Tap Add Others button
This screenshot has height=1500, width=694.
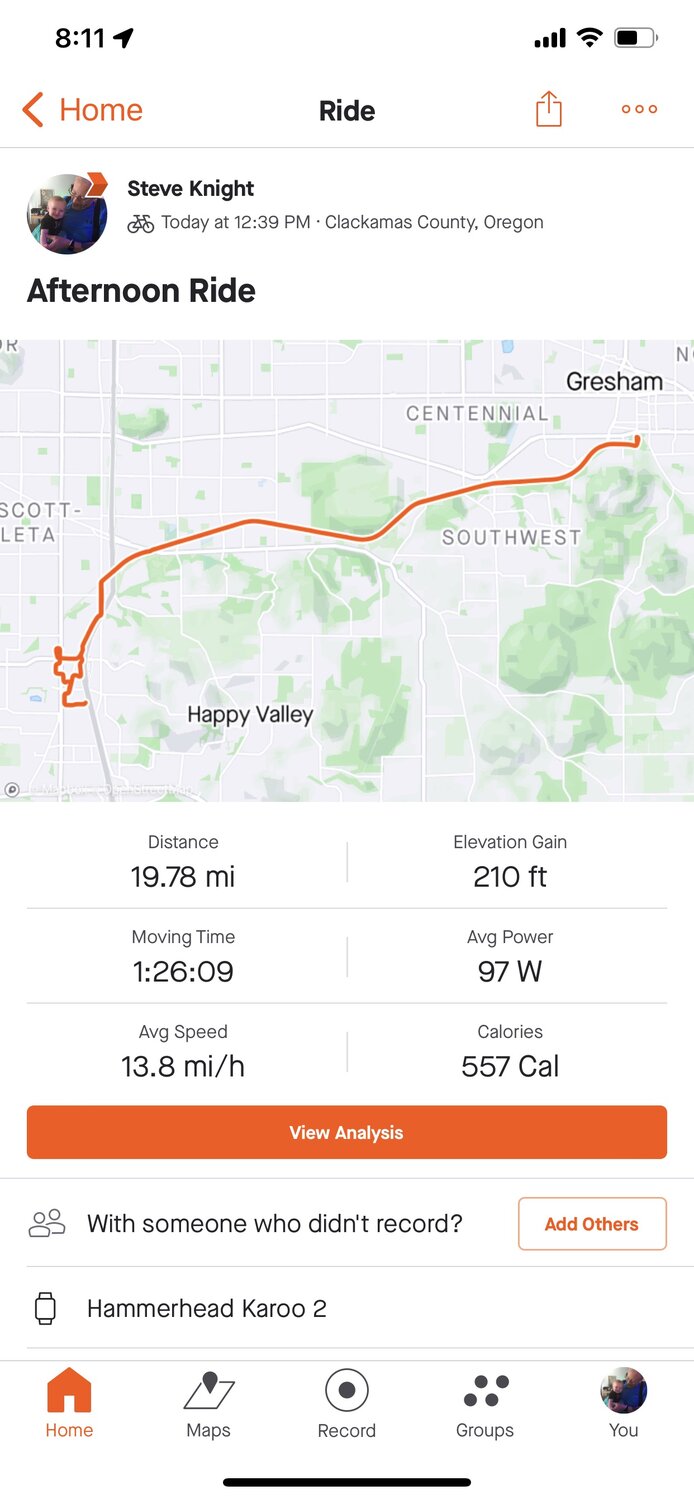[591, 1224]
